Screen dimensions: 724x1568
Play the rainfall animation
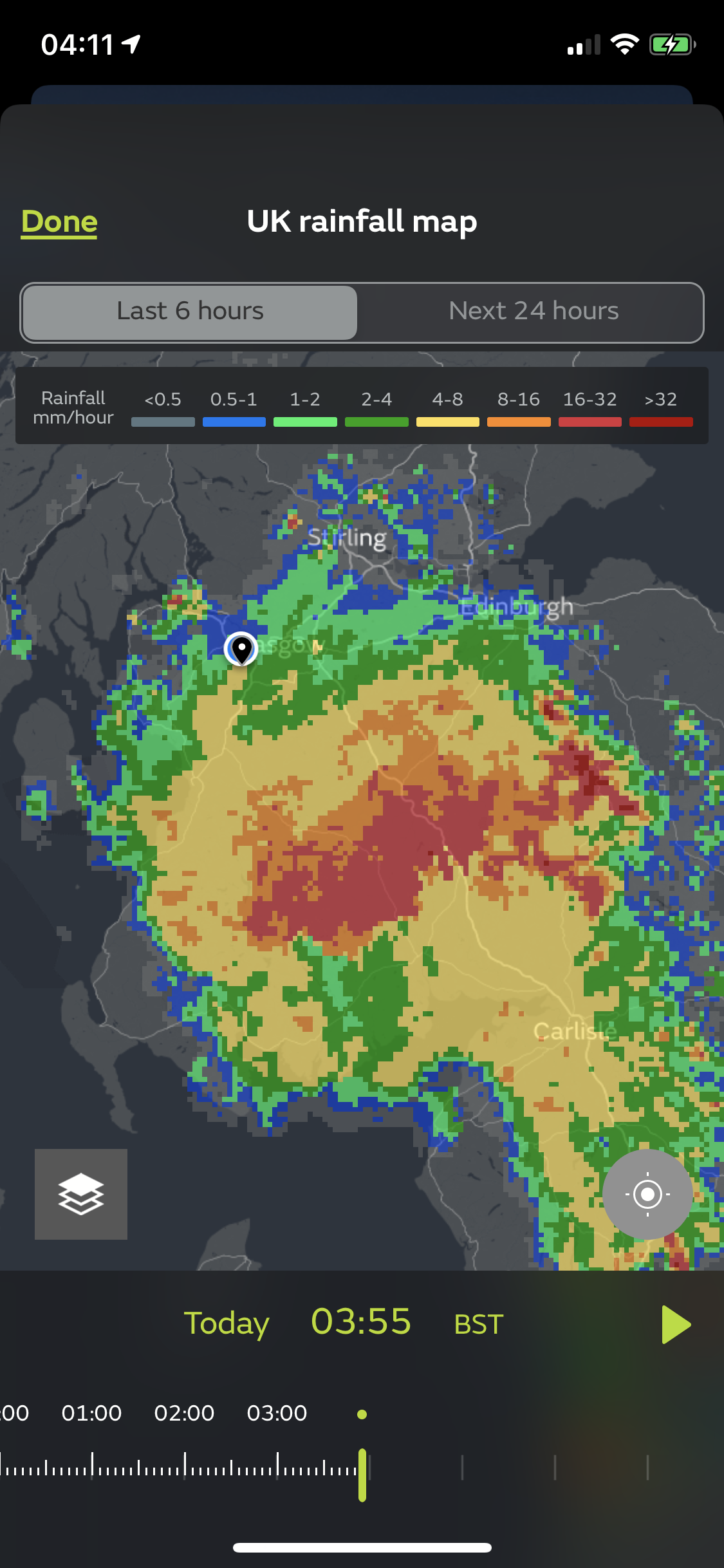click(x=675, y=1325)
